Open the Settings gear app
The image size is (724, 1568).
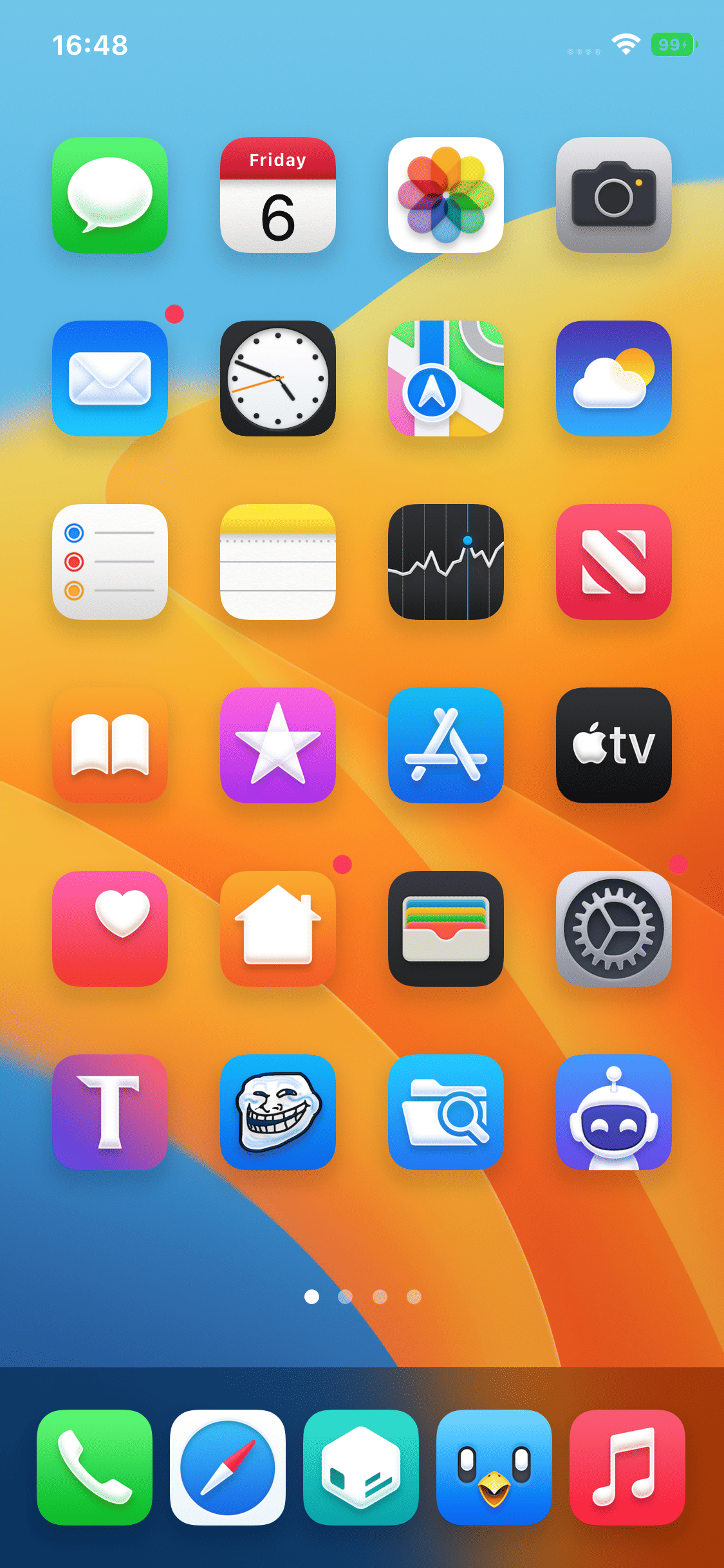(614, 929)
